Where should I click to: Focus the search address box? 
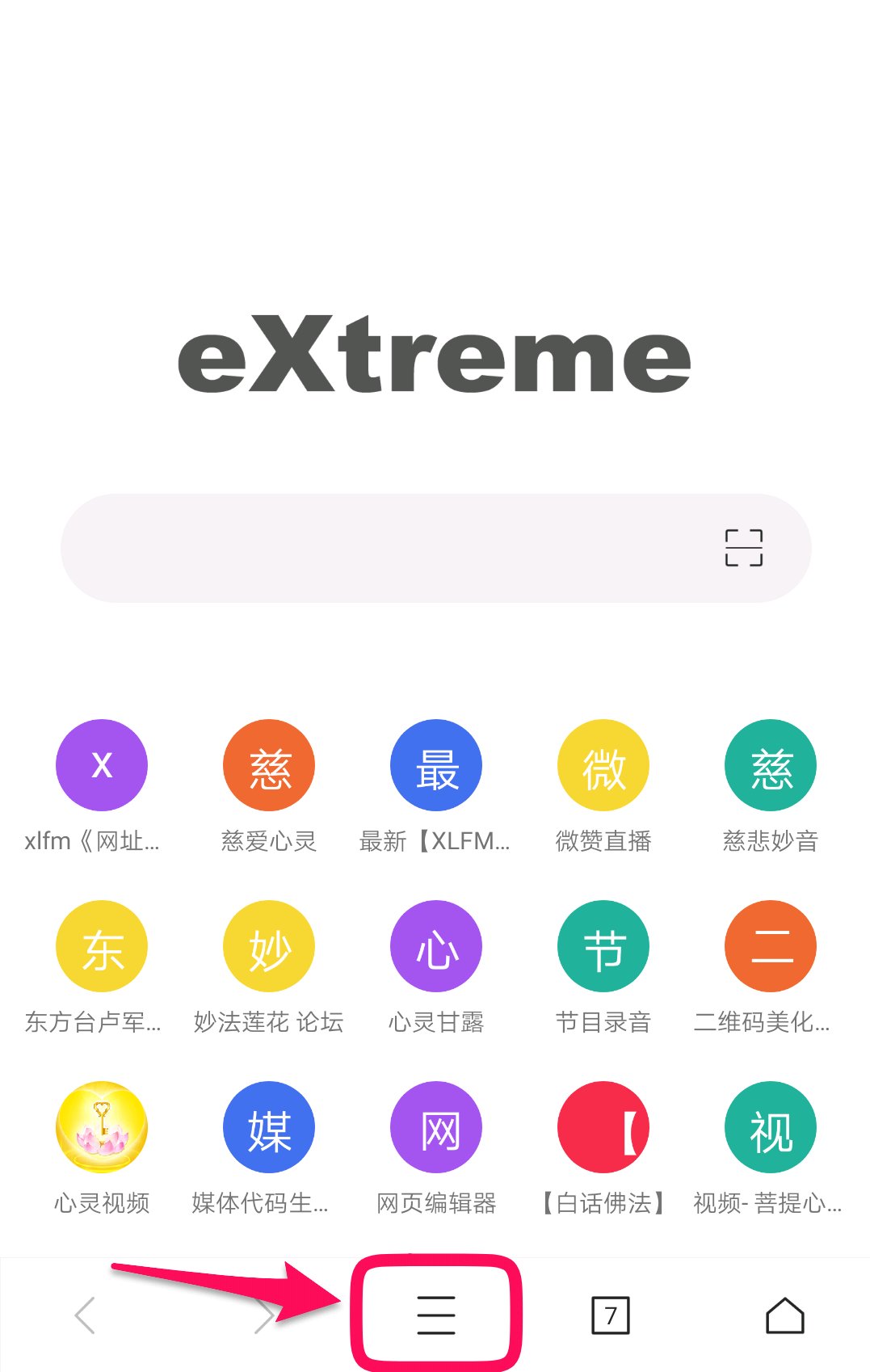[380, 548]
